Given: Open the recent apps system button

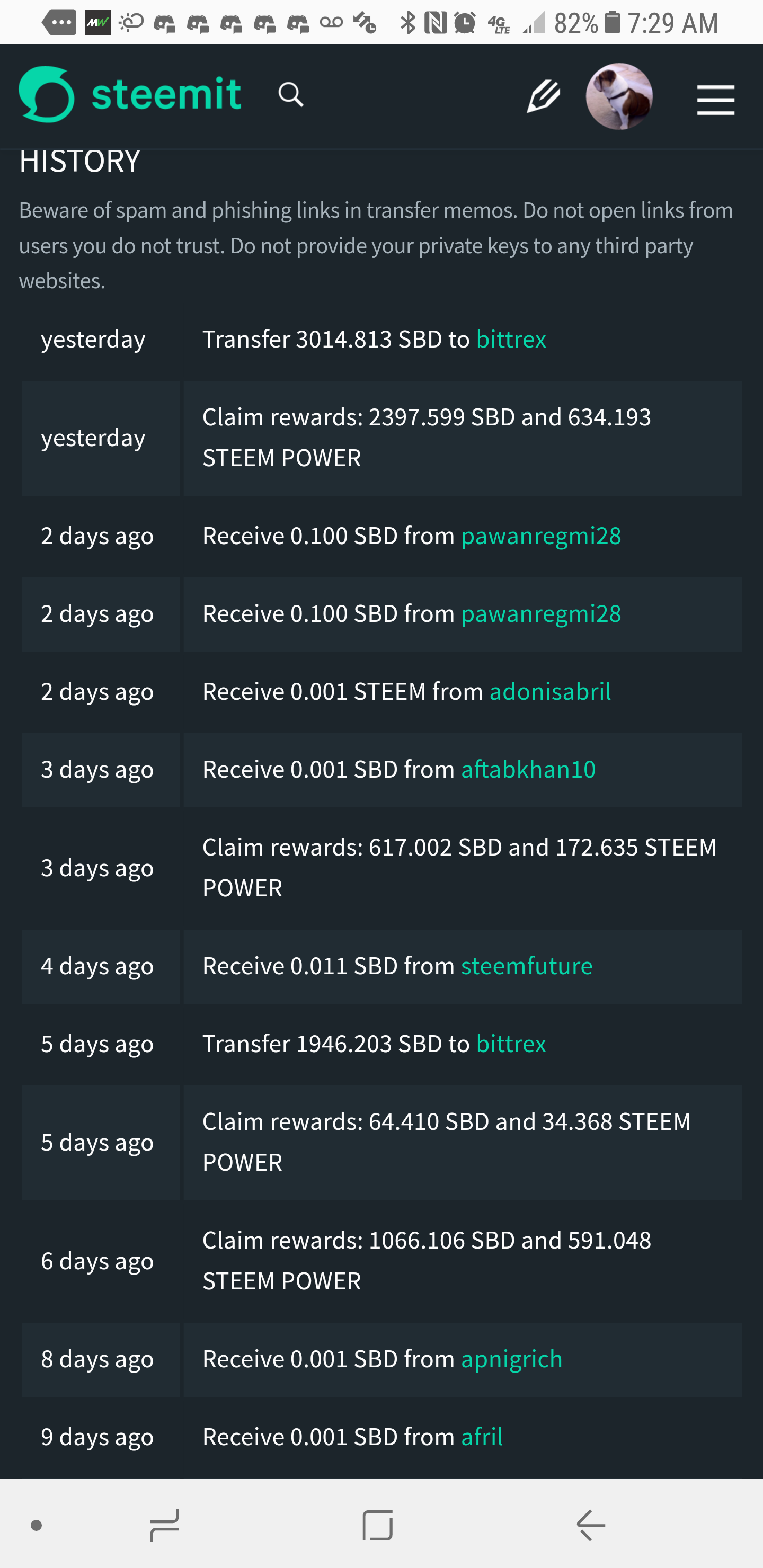Looking at the screenshot, I should click(164, 1526).
